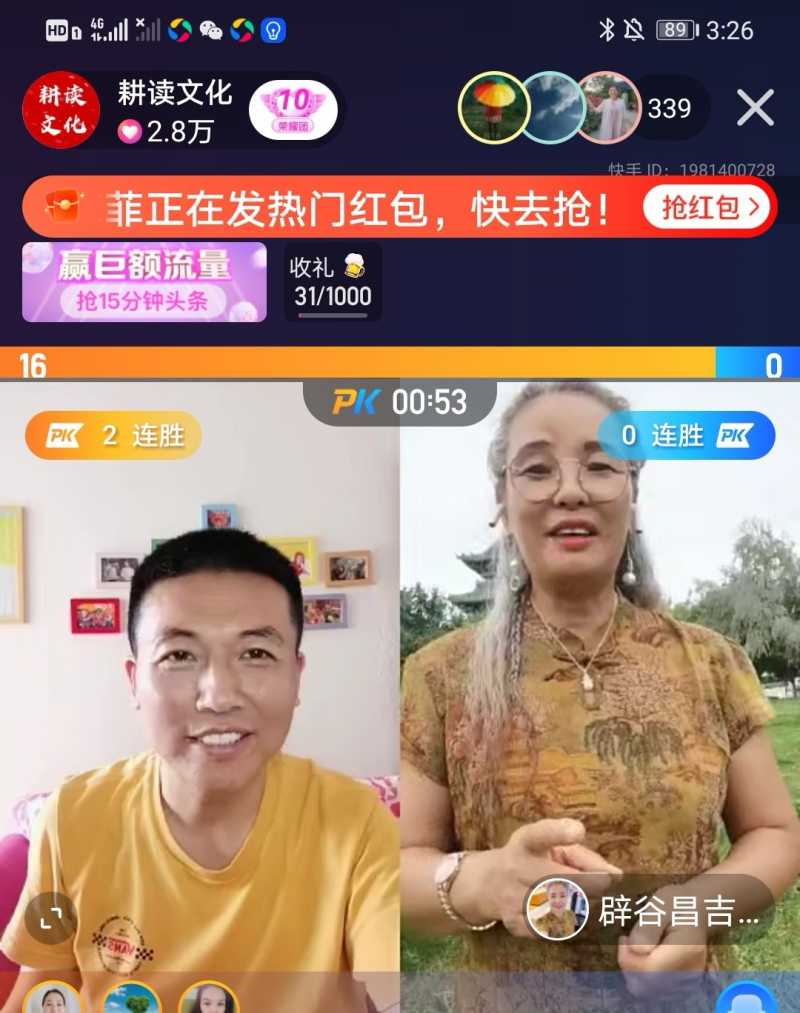Open 耕读文化 streamer profile

(61, 110)
